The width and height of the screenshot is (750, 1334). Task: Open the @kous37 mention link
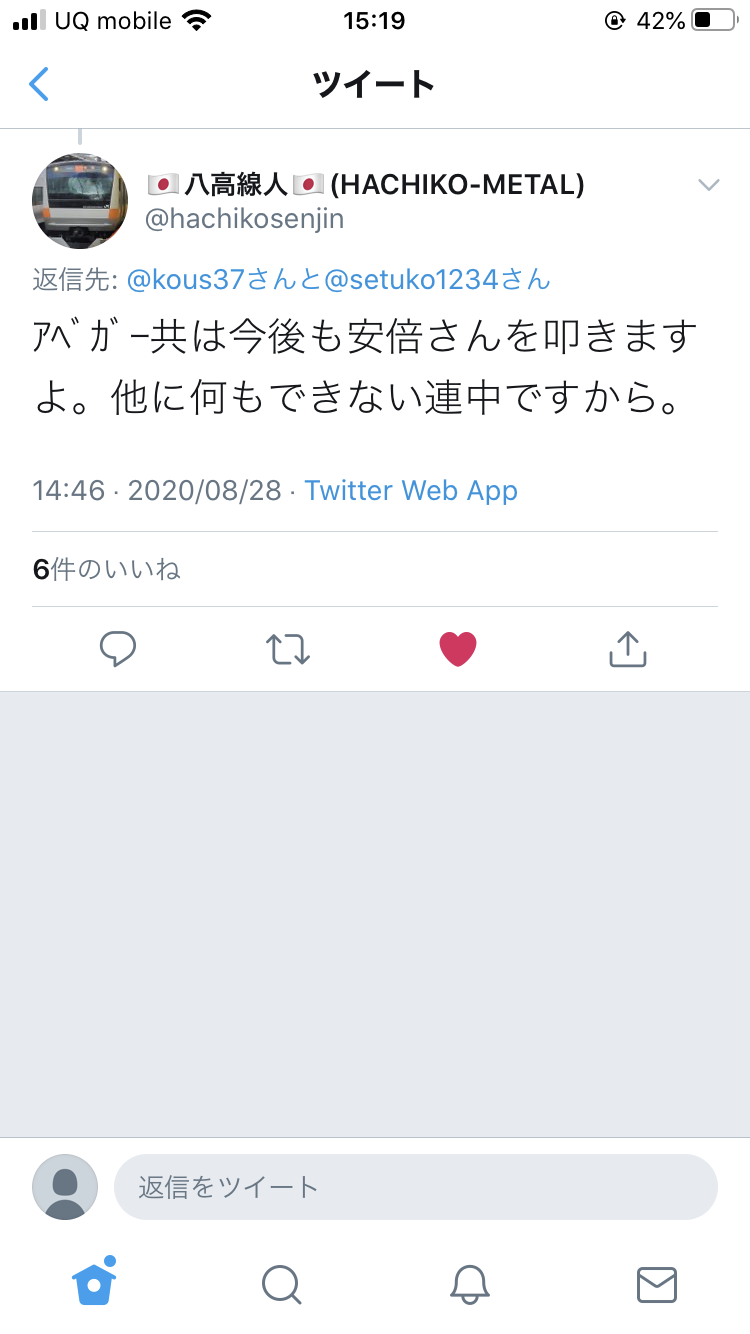185,280
